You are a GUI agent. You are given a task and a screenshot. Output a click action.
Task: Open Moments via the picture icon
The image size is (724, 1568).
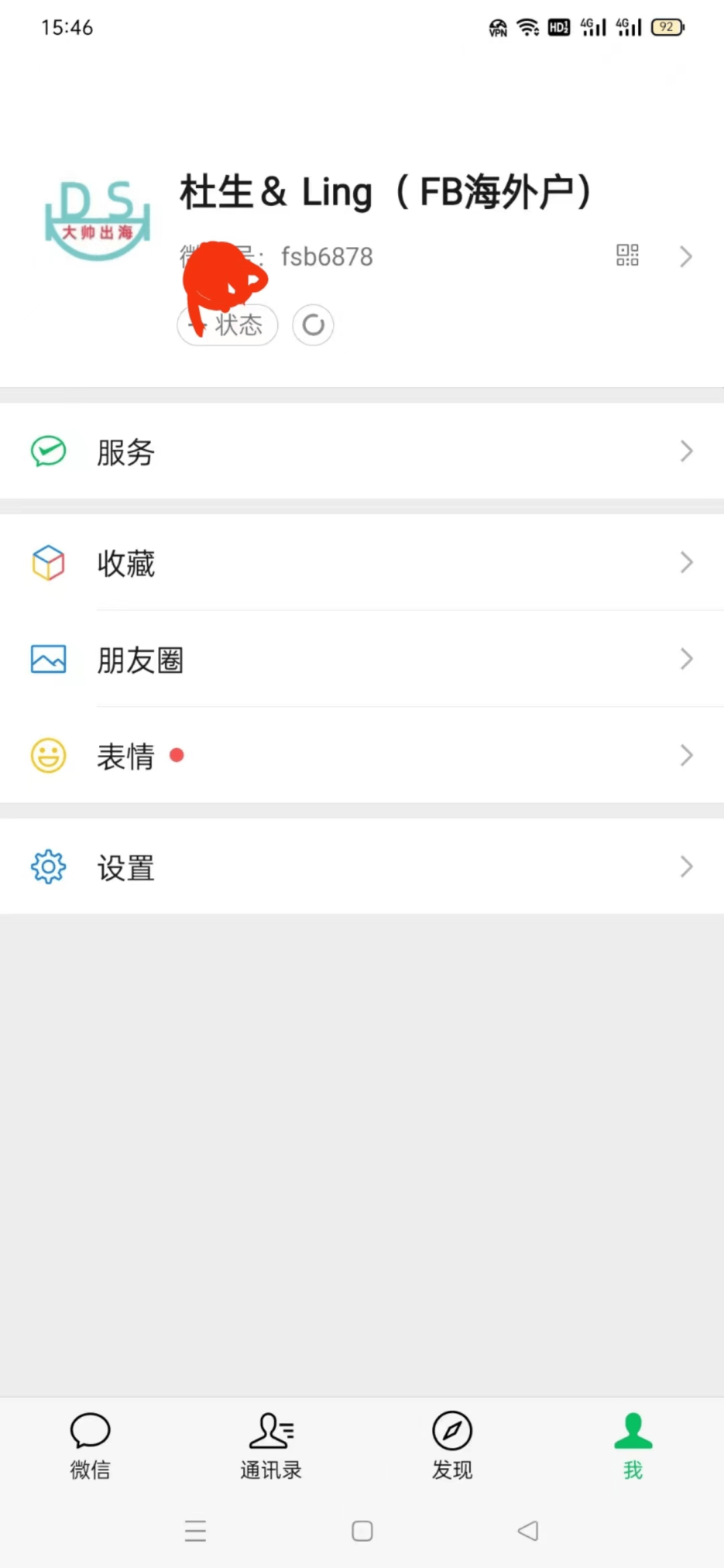(48, 659)
